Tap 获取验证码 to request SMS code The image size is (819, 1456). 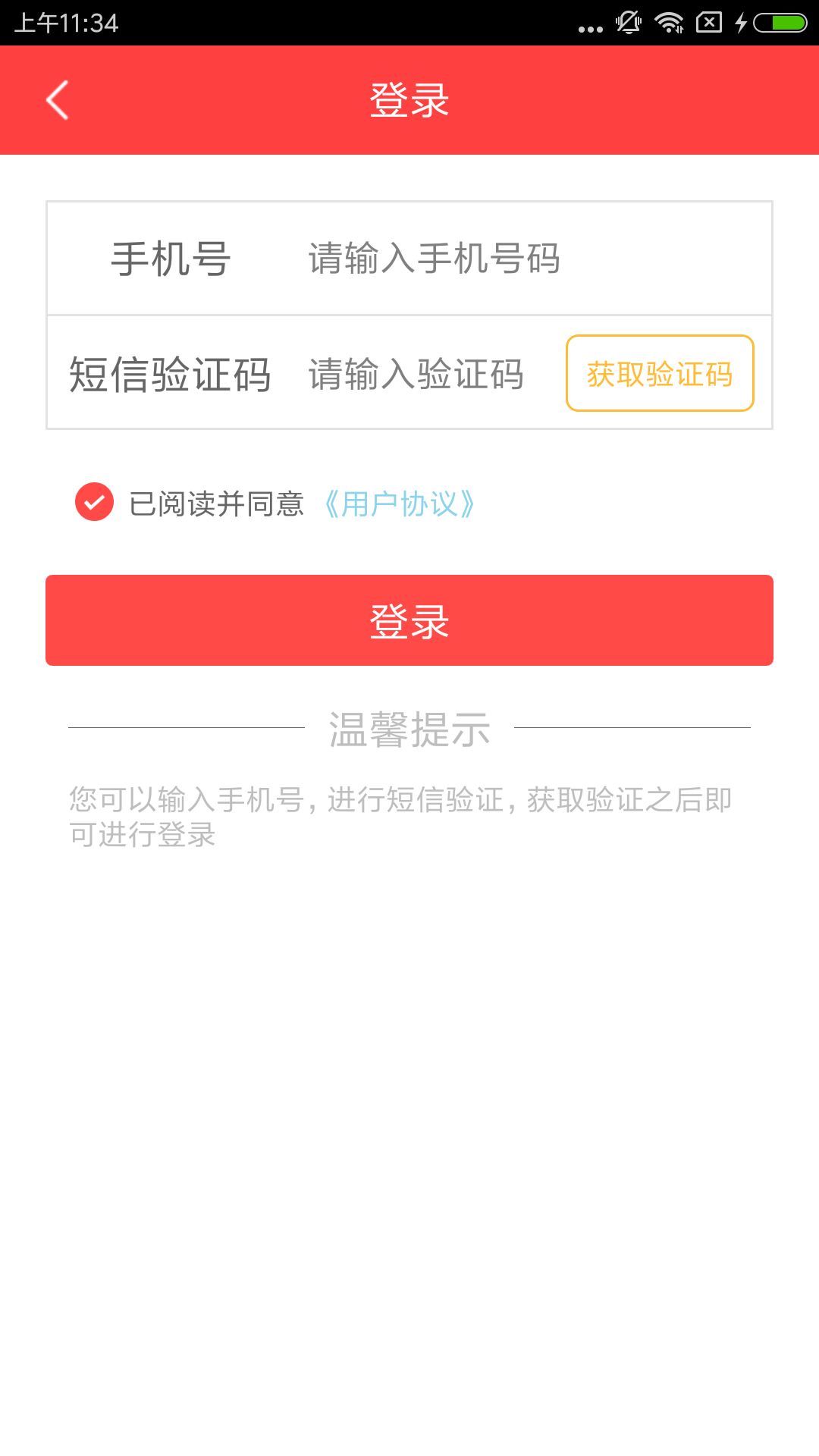pos(661,372)
